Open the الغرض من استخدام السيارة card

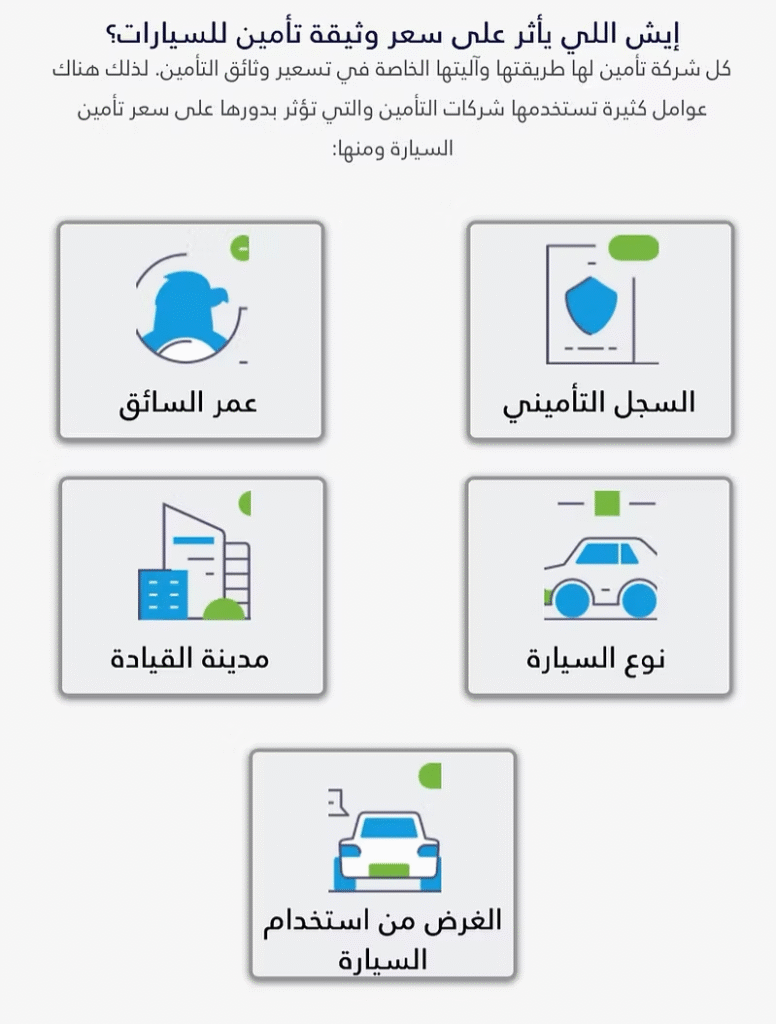coord(383,864)
